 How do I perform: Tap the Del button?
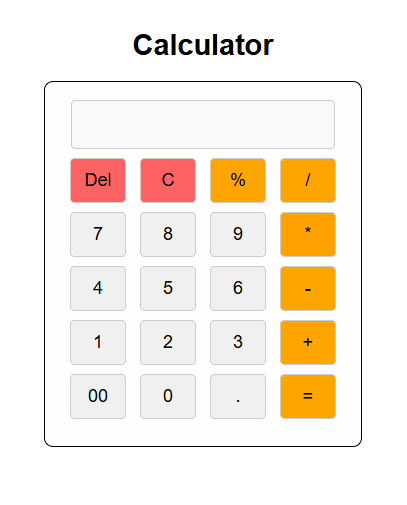[x=98, y=180]
